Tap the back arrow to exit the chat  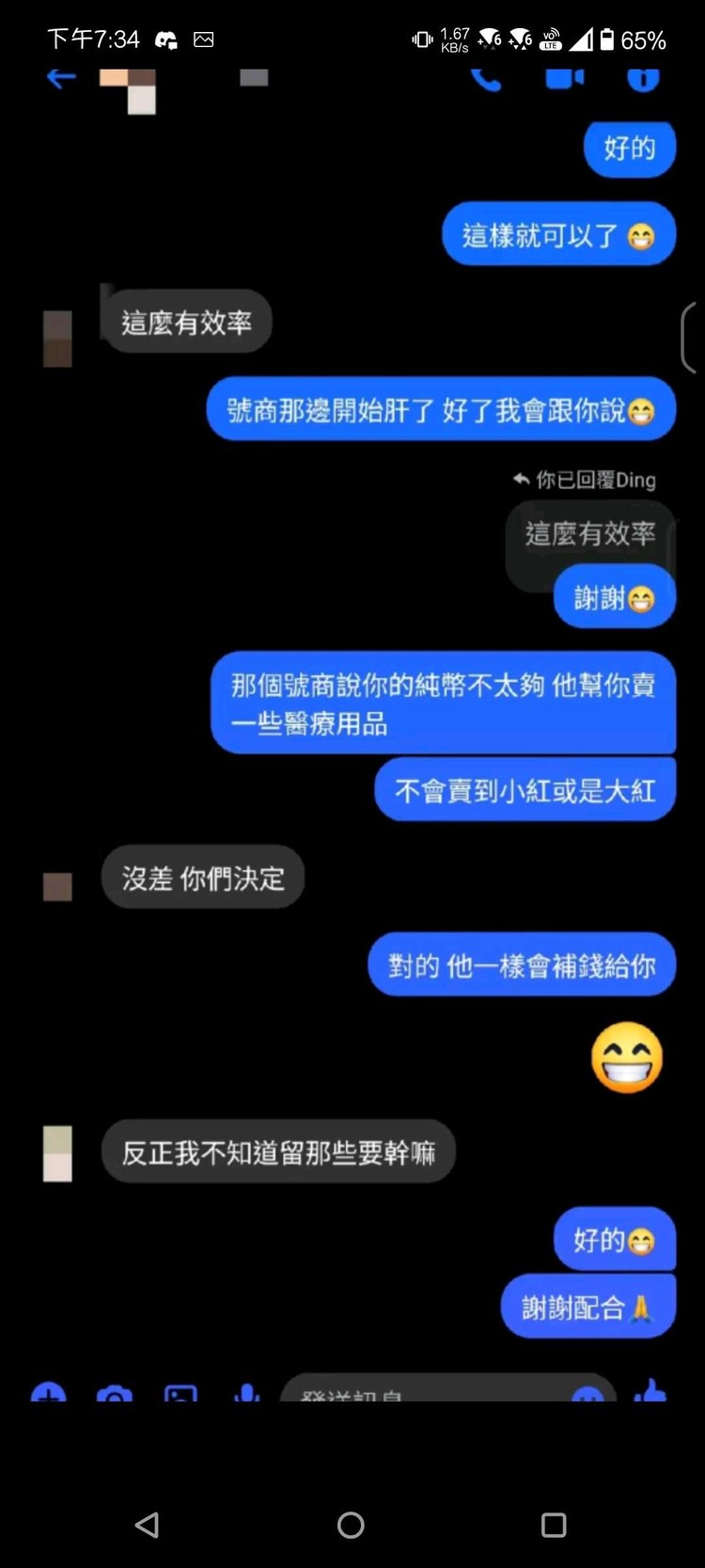pyautogui.click(x=60, y=79)
